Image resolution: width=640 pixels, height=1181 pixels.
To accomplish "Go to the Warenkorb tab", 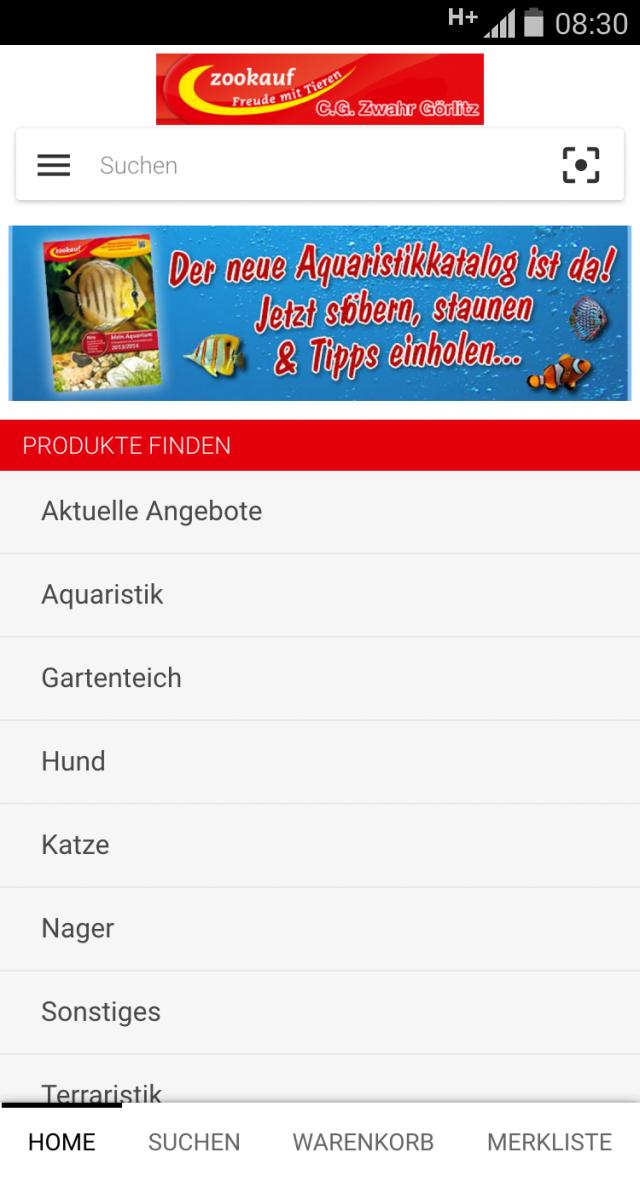I will pos(363,1142).
